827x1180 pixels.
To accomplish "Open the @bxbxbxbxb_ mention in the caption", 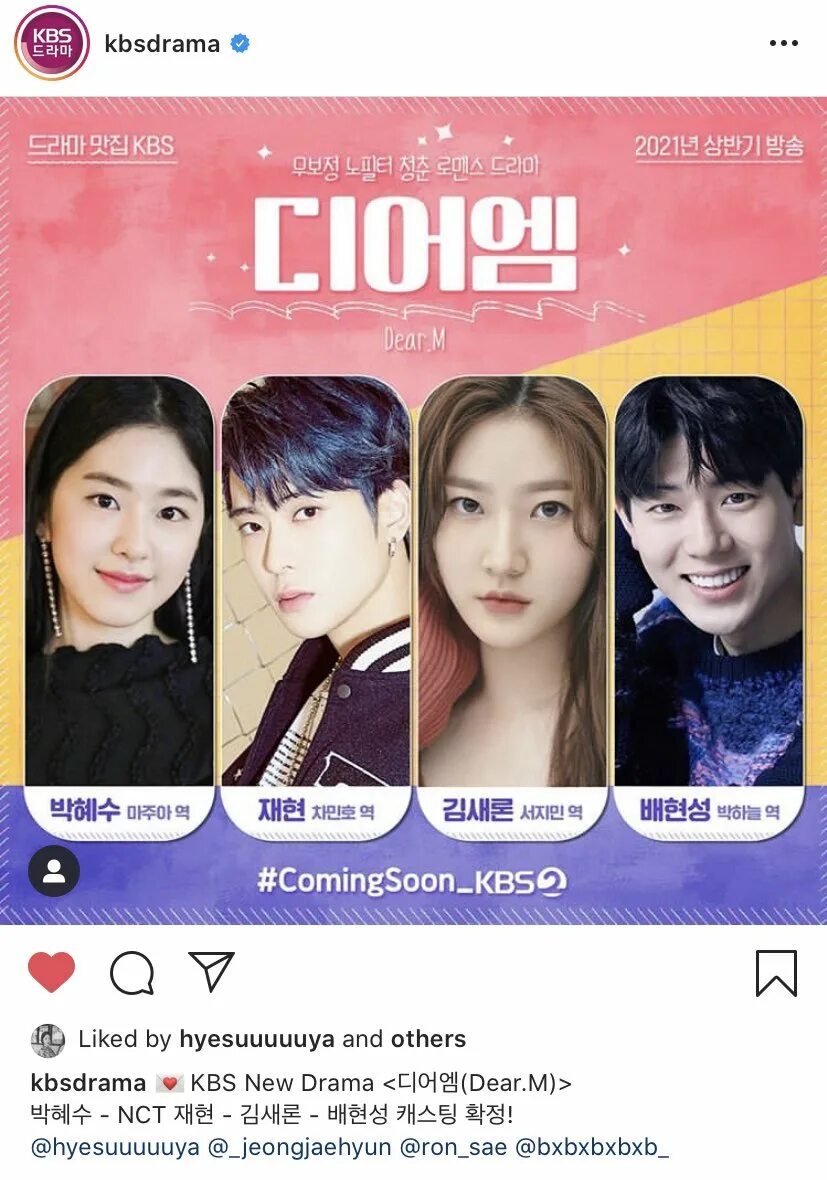I will (x=591, y=1147).
